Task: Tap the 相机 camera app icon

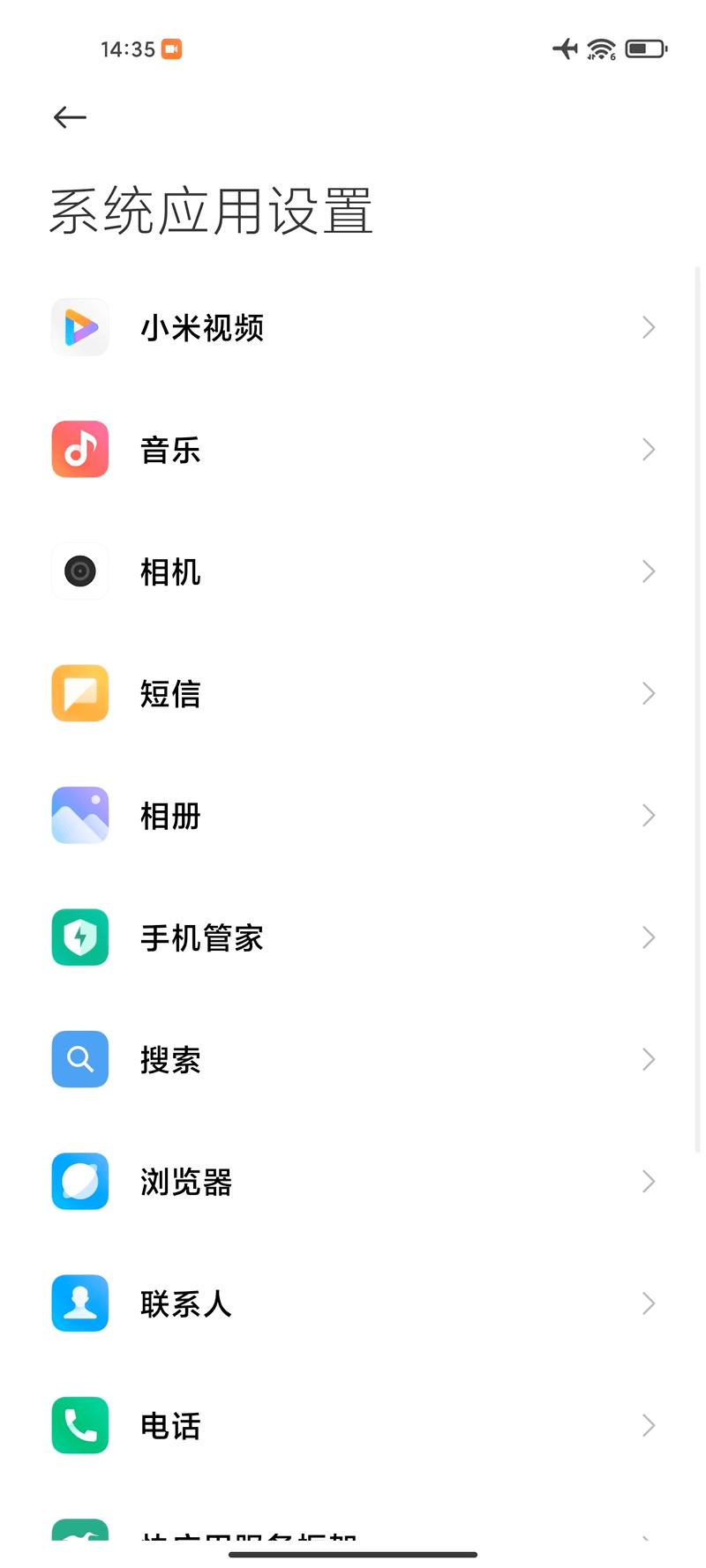Action: pos(79,571)
